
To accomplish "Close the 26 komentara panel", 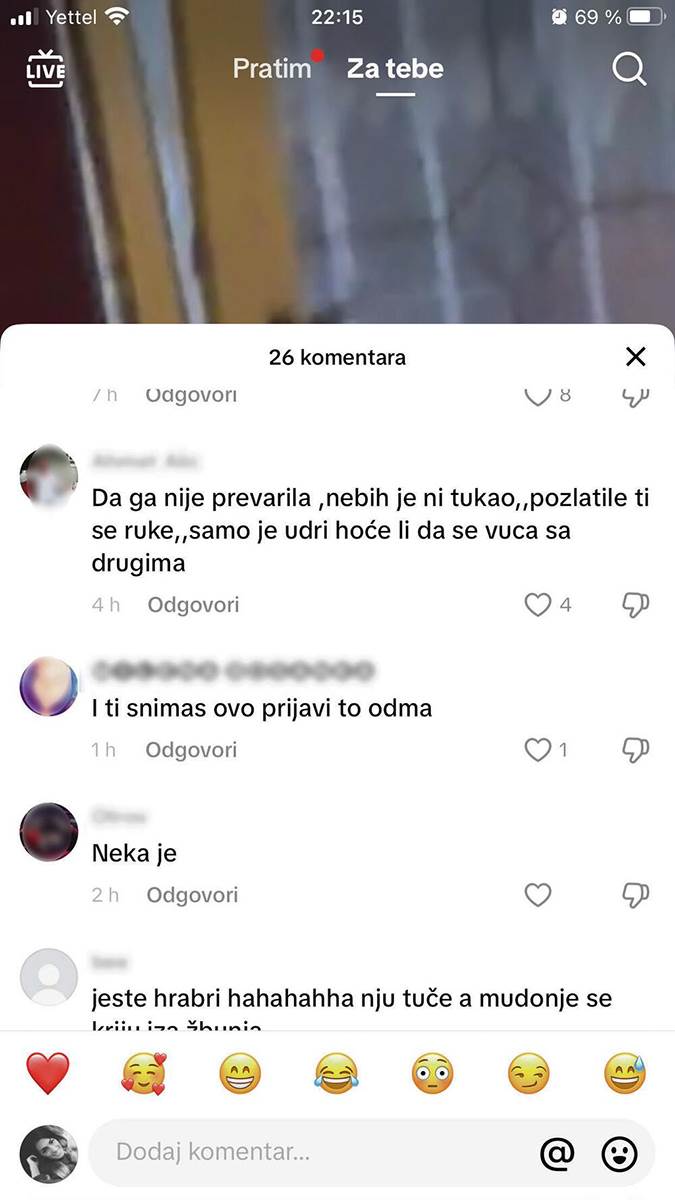I will point(635,357).
